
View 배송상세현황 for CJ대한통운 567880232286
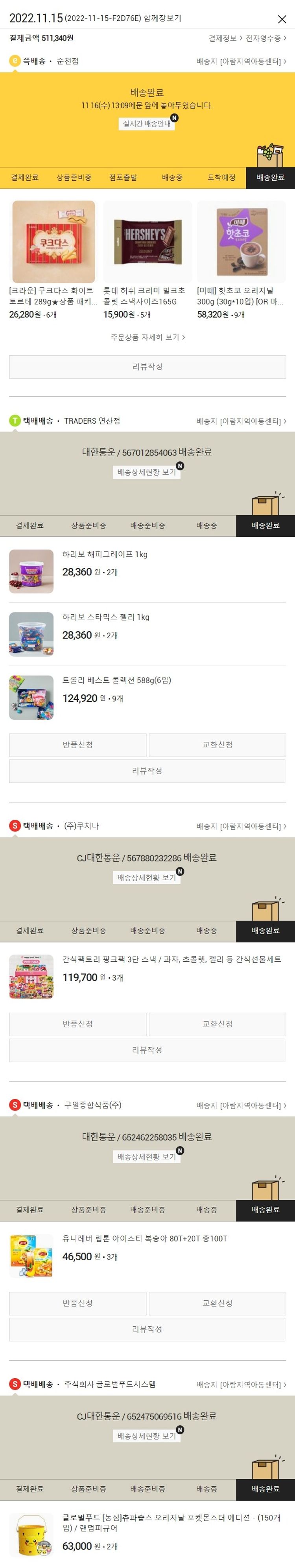[147, 877]
